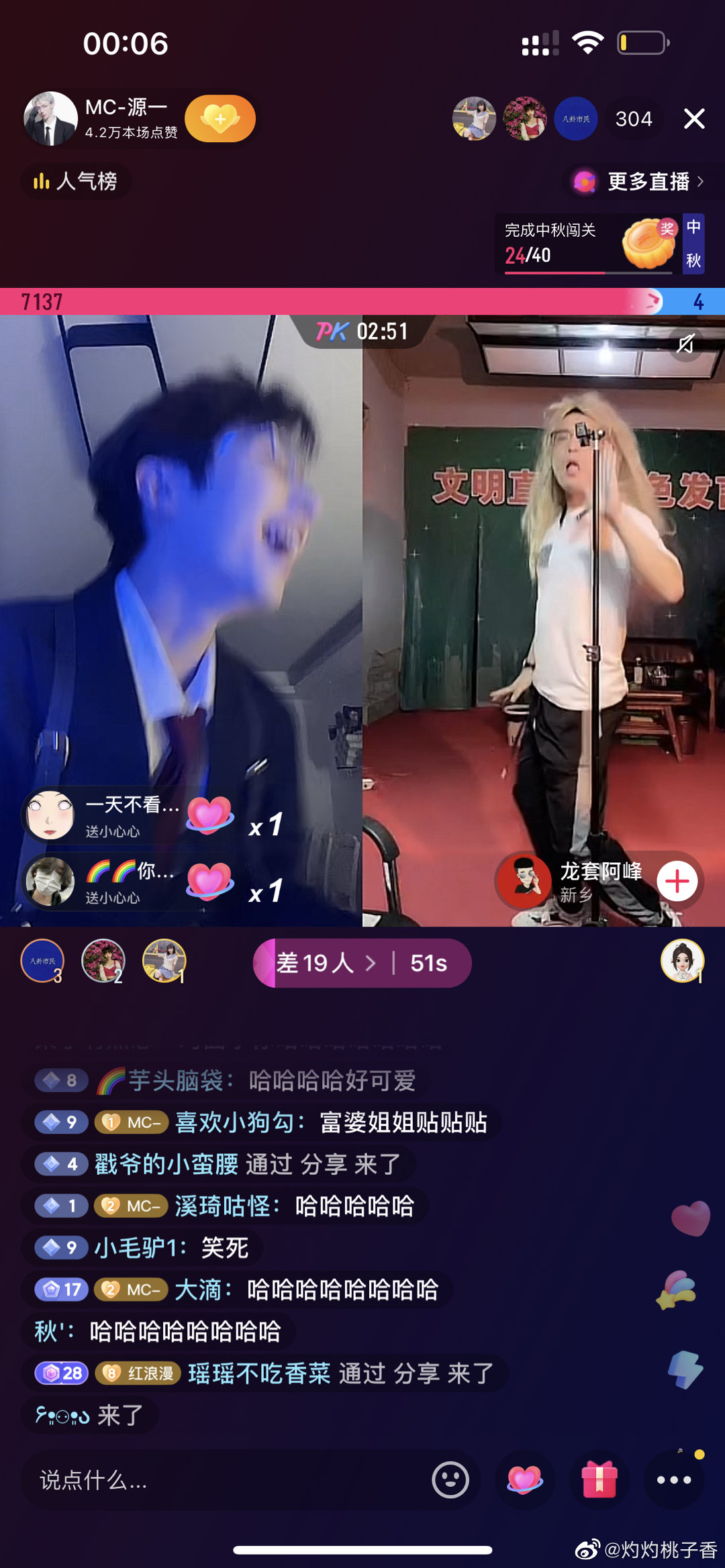Close the live stream with X
725x1568 pixels.
click(x=693, y=119)
